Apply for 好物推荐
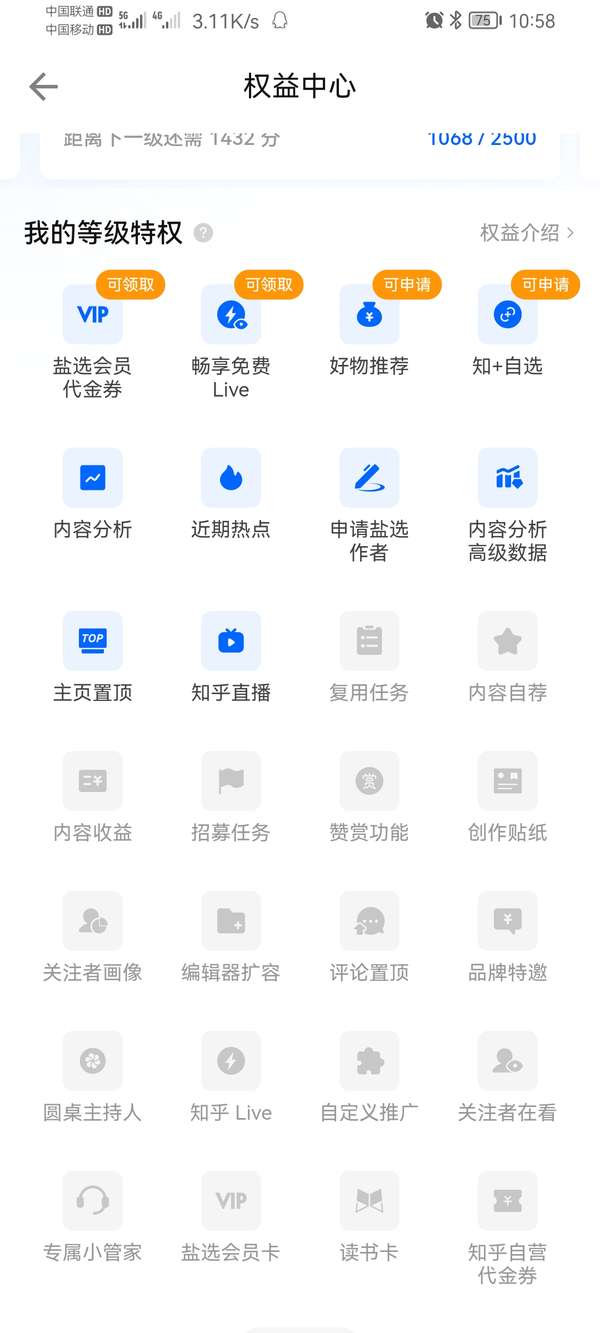 coord(369,330)
